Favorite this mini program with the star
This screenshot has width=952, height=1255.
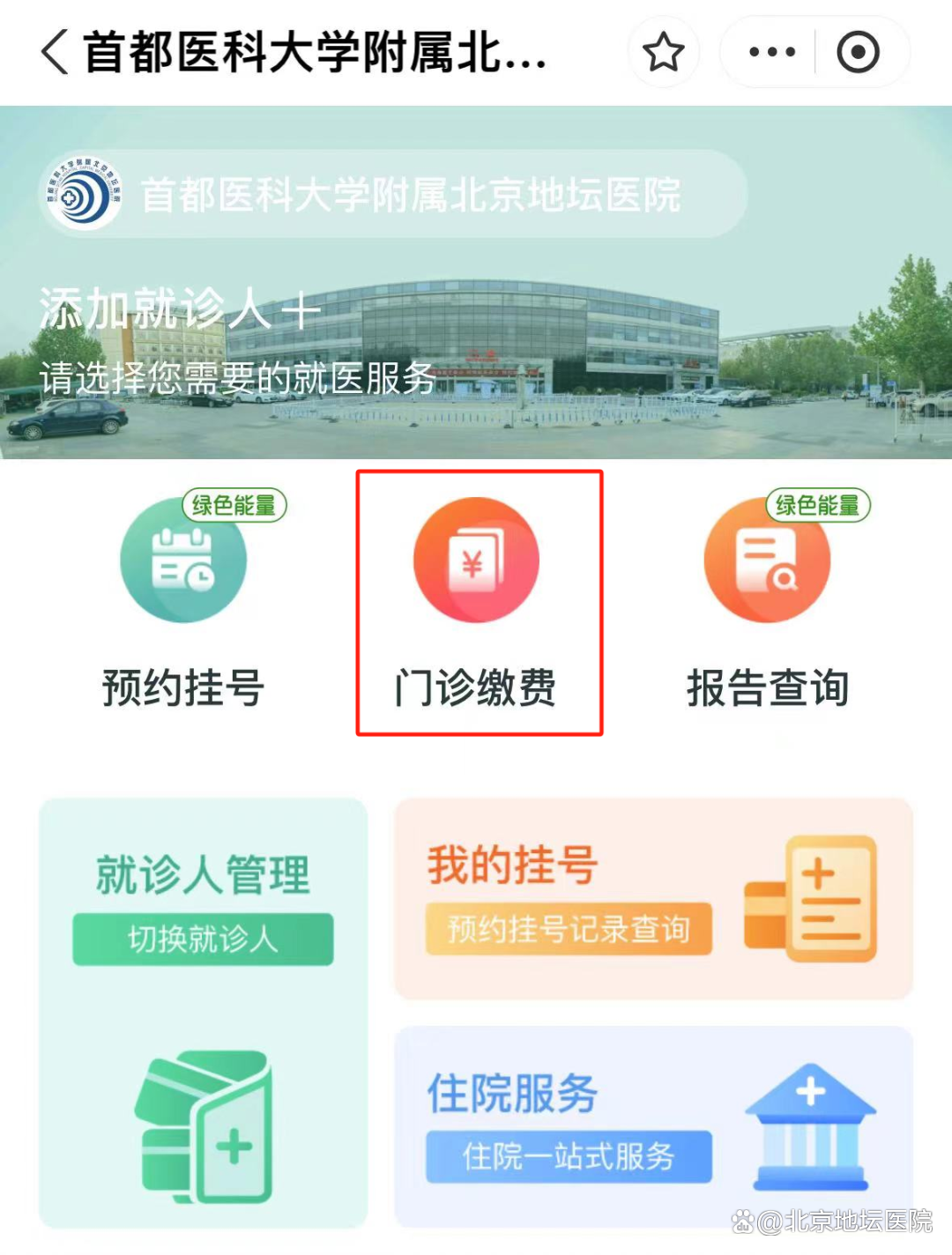pyautogui.click(x=663, y=52)
